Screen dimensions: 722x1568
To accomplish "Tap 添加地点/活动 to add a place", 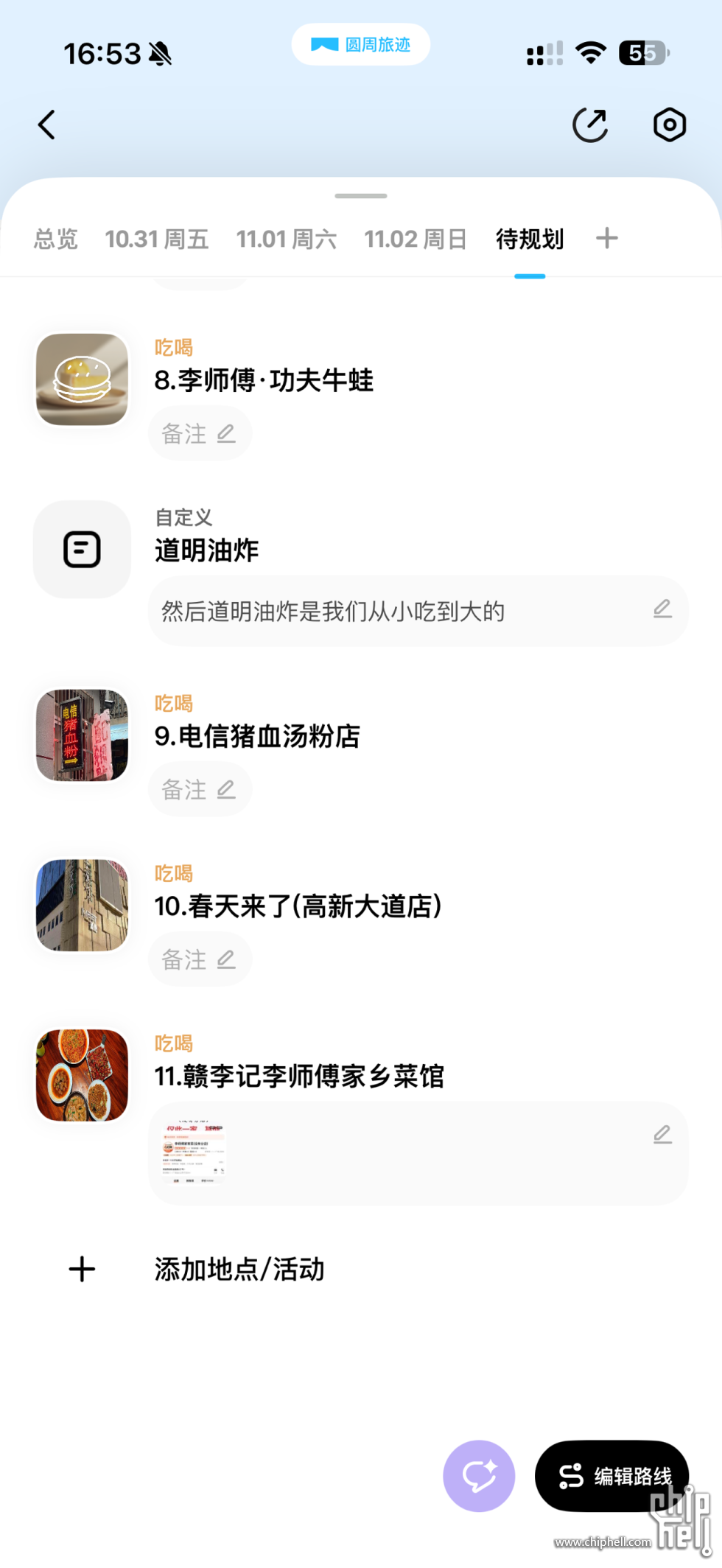I will (x=239, y=1270).
